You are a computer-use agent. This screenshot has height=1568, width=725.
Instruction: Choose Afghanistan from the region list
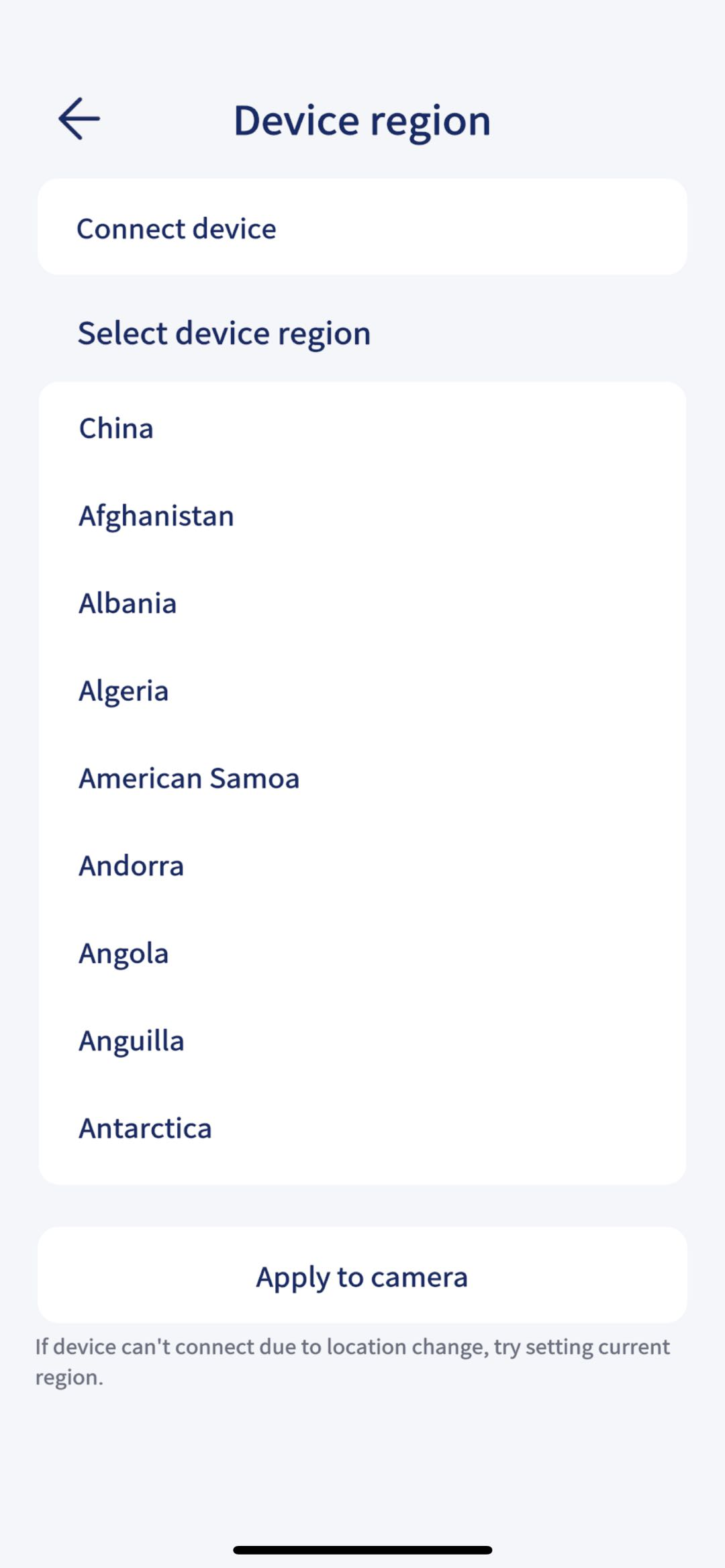[362, 516]
